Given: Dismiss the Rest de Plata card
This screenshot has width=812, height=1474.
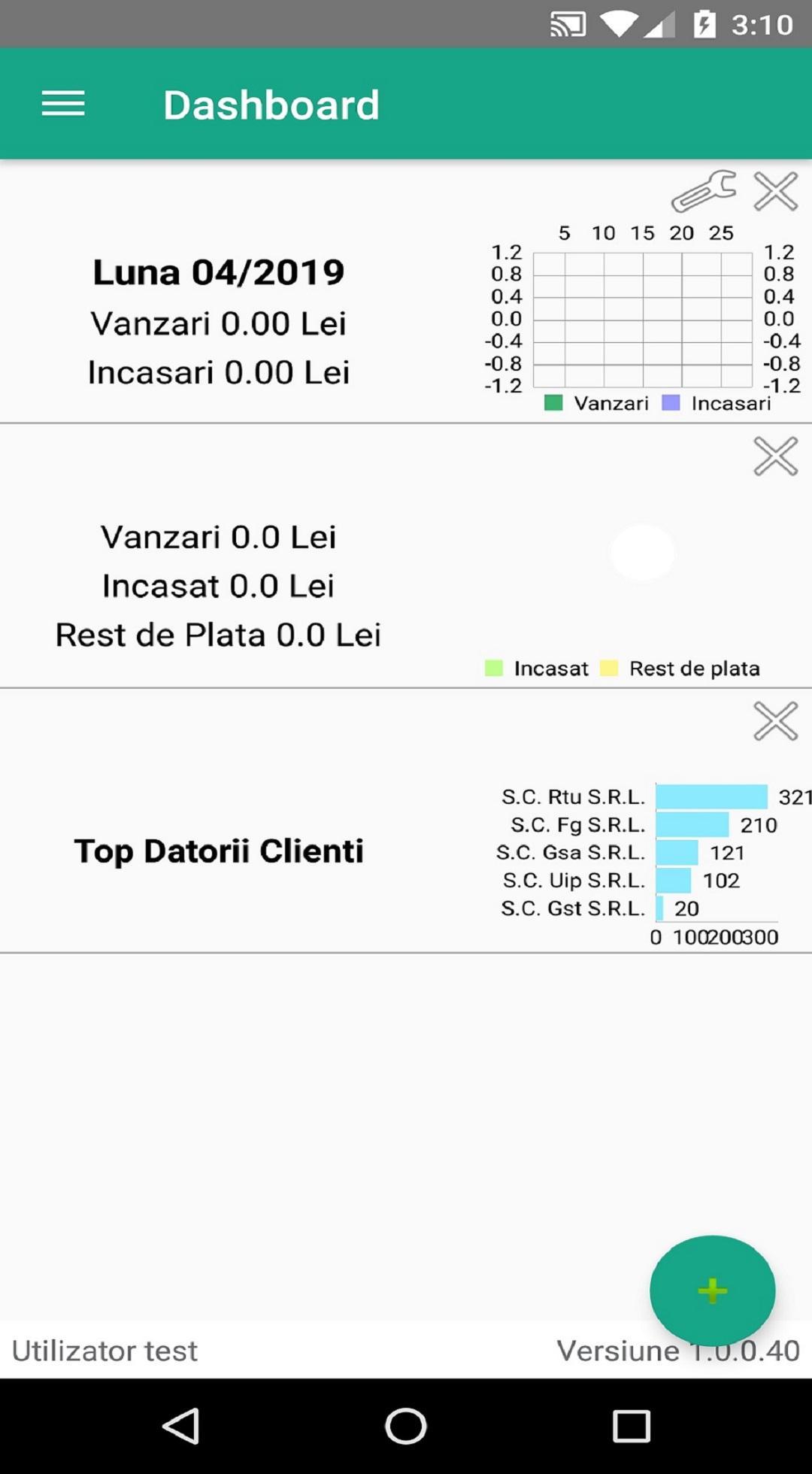Looking at the screenshot, I should pyautogui.click(x=775, y=456).
